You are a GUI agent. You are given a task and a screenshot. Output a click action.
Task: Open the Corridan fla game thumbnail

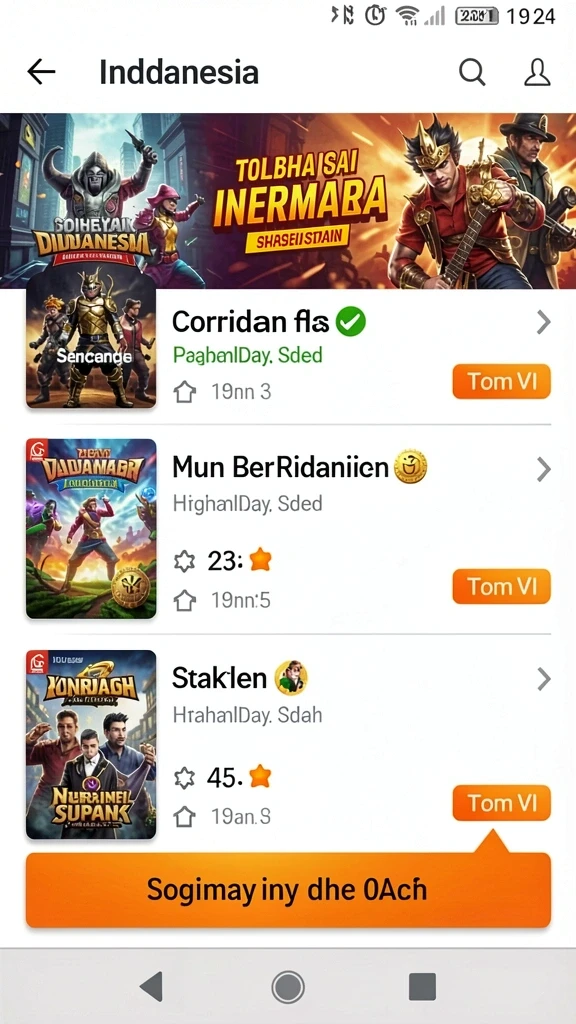91,341
